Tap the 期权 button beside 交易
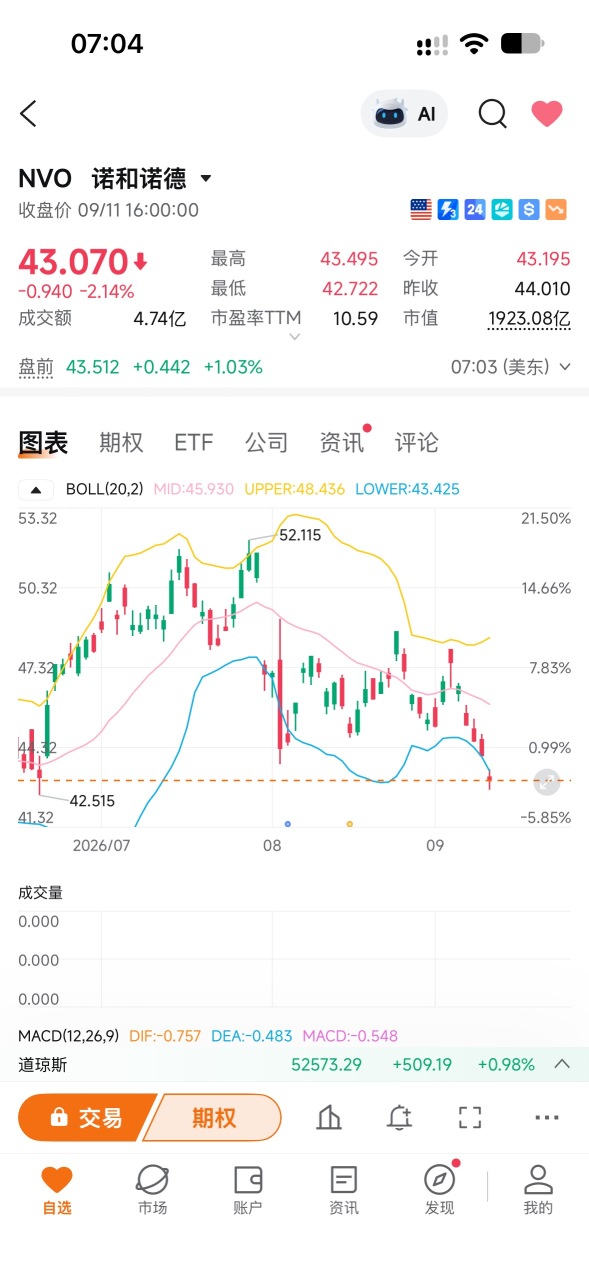This screenshot has height=1278, width=589. [213, 1117]
